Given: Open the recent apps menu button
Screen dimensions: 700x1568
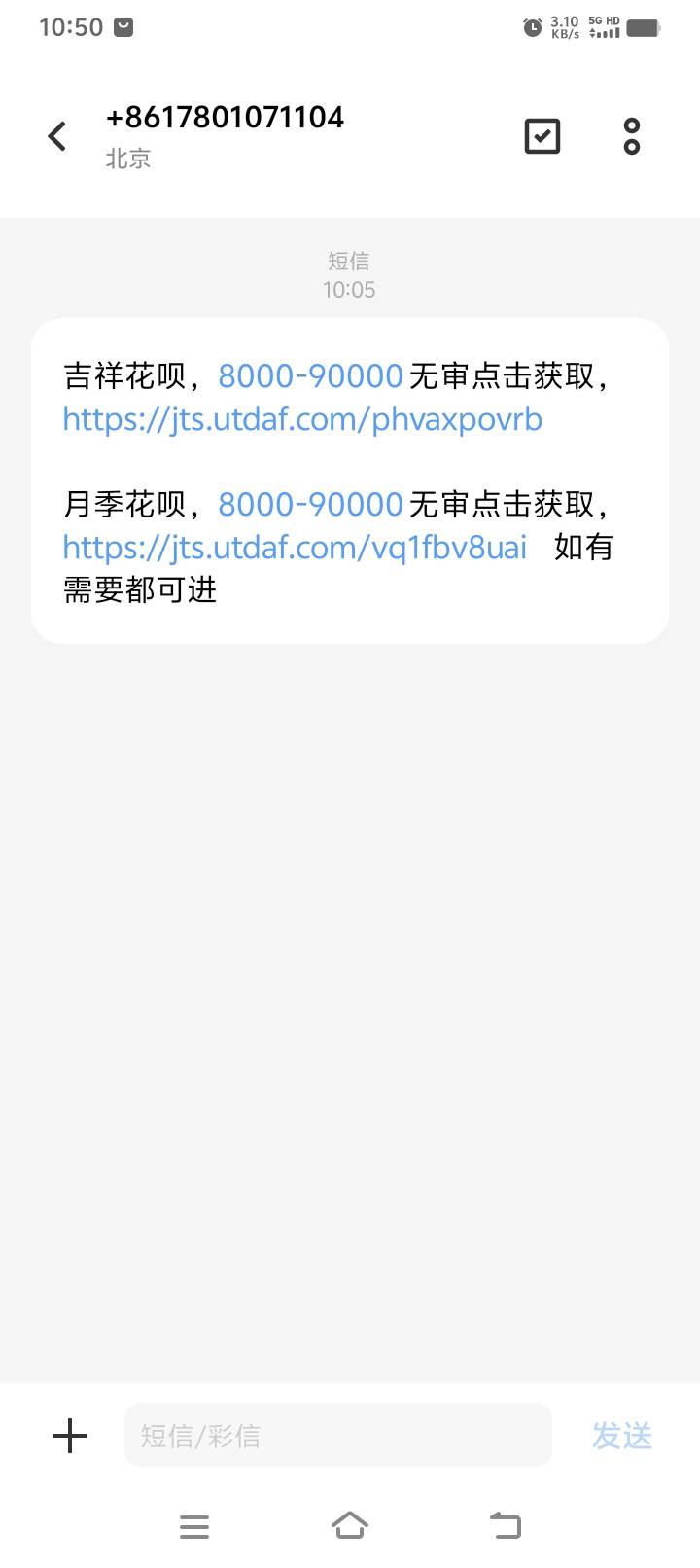Looking at the screenshot, I should (194, 1526).
